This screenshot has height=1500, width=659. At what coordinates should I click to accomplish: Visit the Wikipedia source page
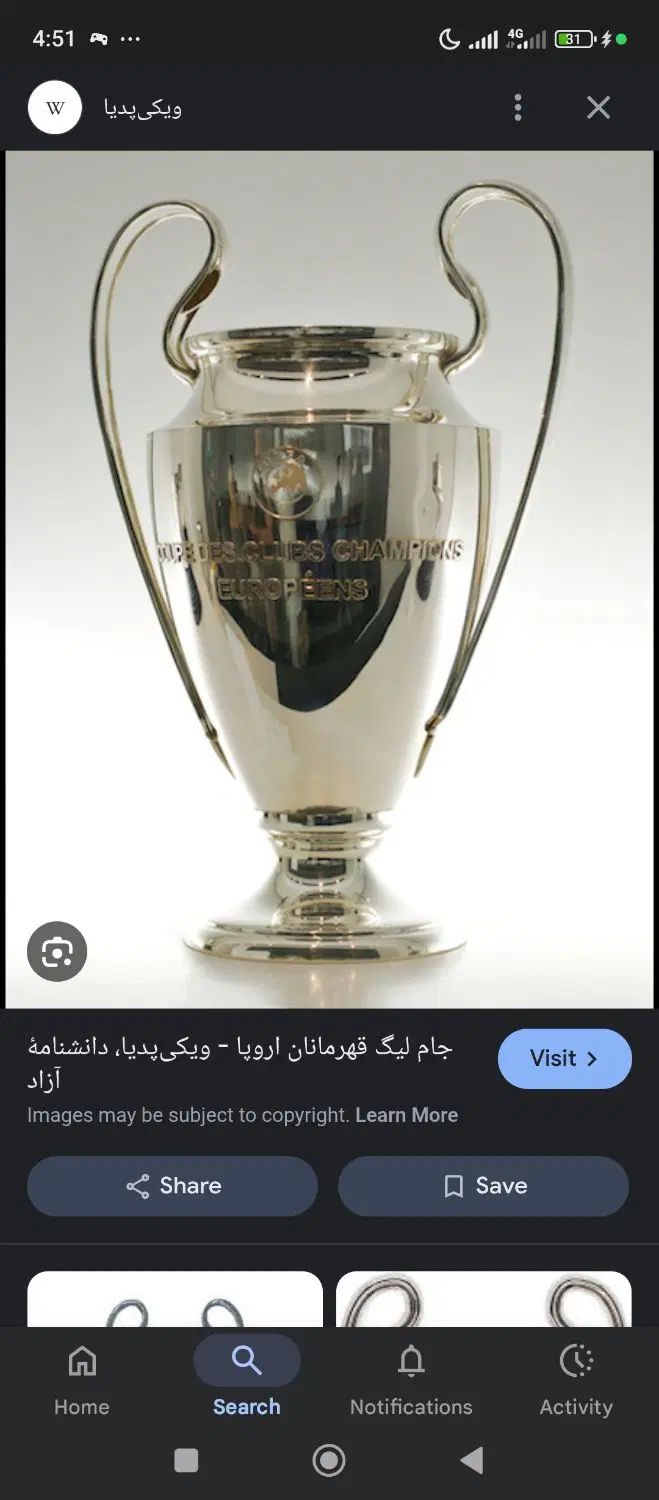tap(564, 1058)
